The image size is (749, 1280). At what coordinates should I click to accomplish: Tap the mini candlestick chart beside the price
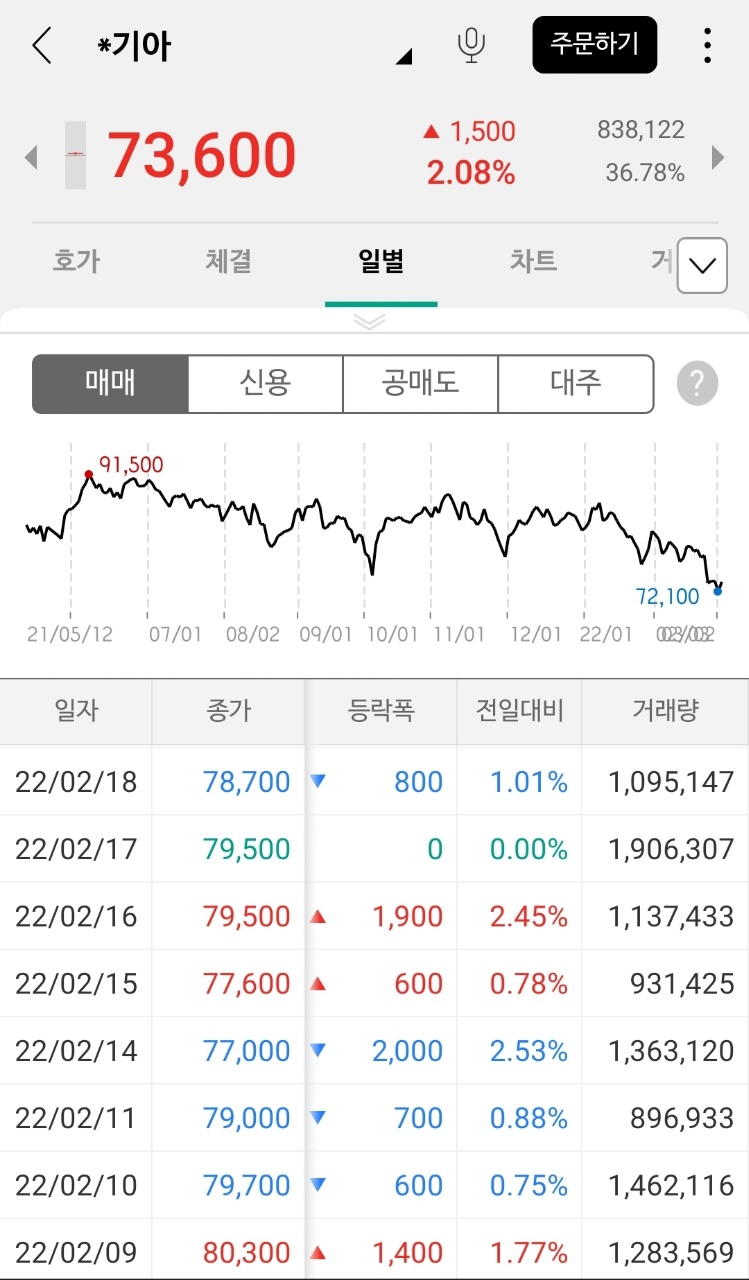click(x=77, y=155)
